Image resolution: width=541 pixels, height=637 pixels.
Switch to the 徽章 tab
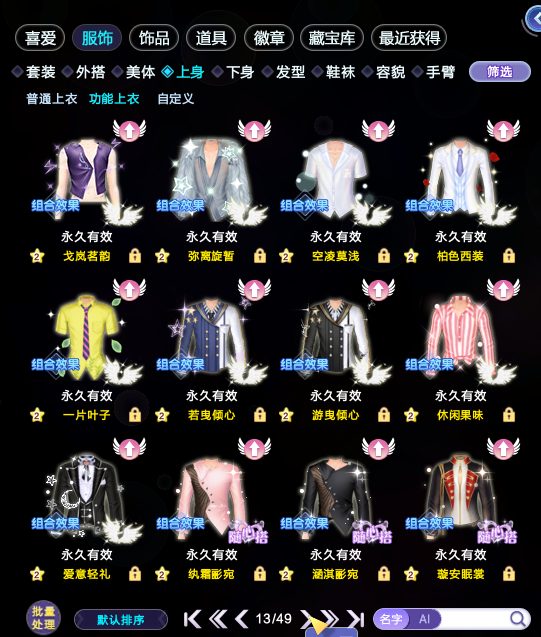(x=268, y=38)
